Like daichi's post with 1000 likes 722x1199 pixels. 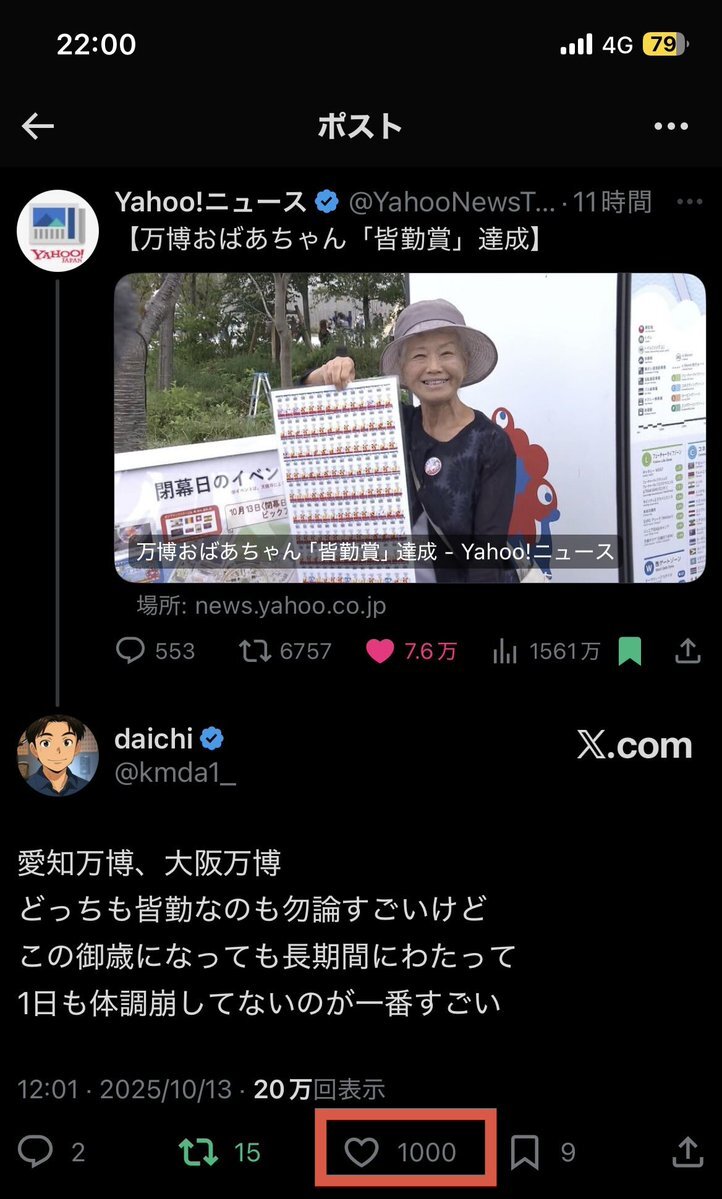point(362,1152)
